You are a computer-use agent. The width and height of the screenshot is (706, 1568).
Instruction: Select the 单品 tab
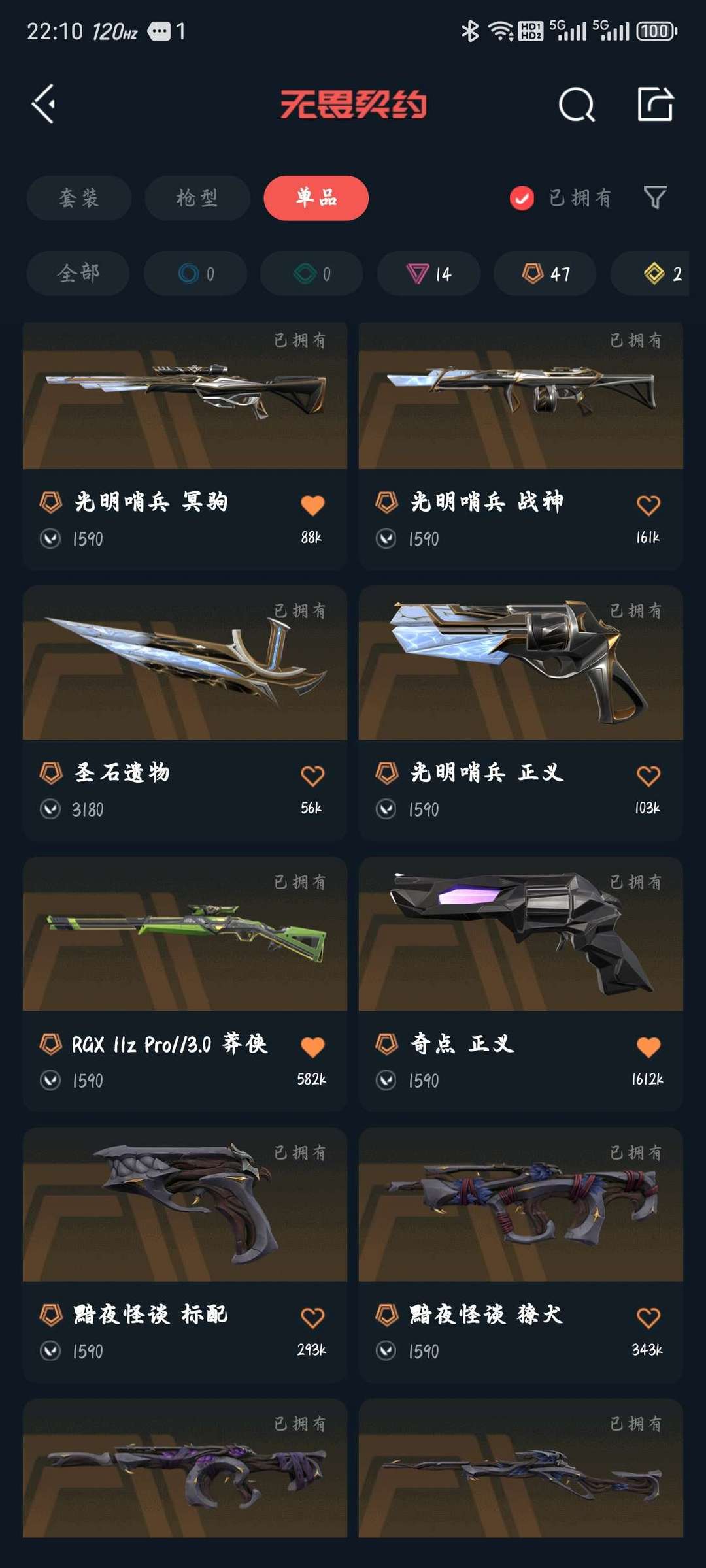[x=316, y=198]
